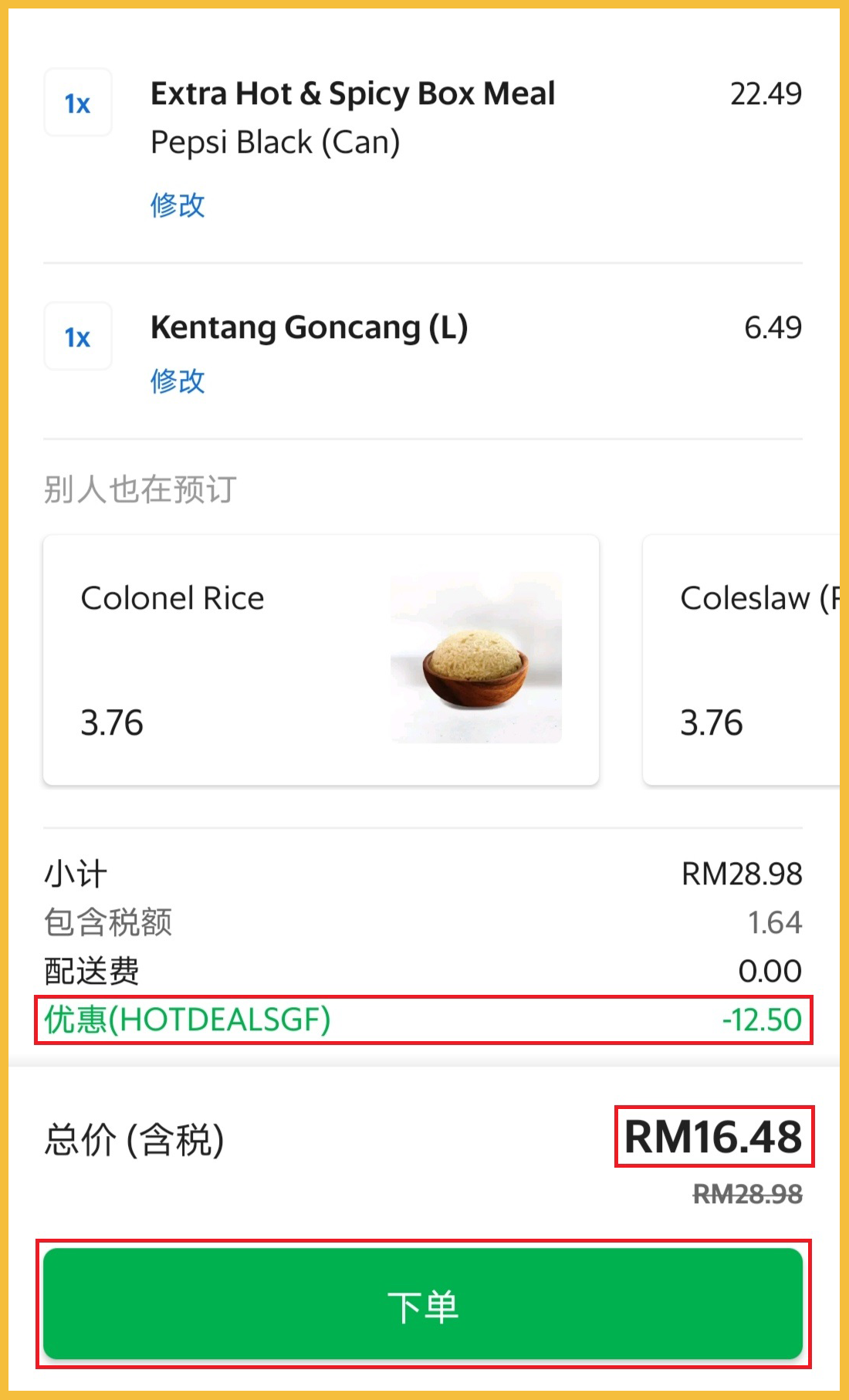Image resolution: width=849 pixels, height=1400 pixels.
Task: Open quantity box for Kentang Goncang (L)
Action: coord(78,336)
